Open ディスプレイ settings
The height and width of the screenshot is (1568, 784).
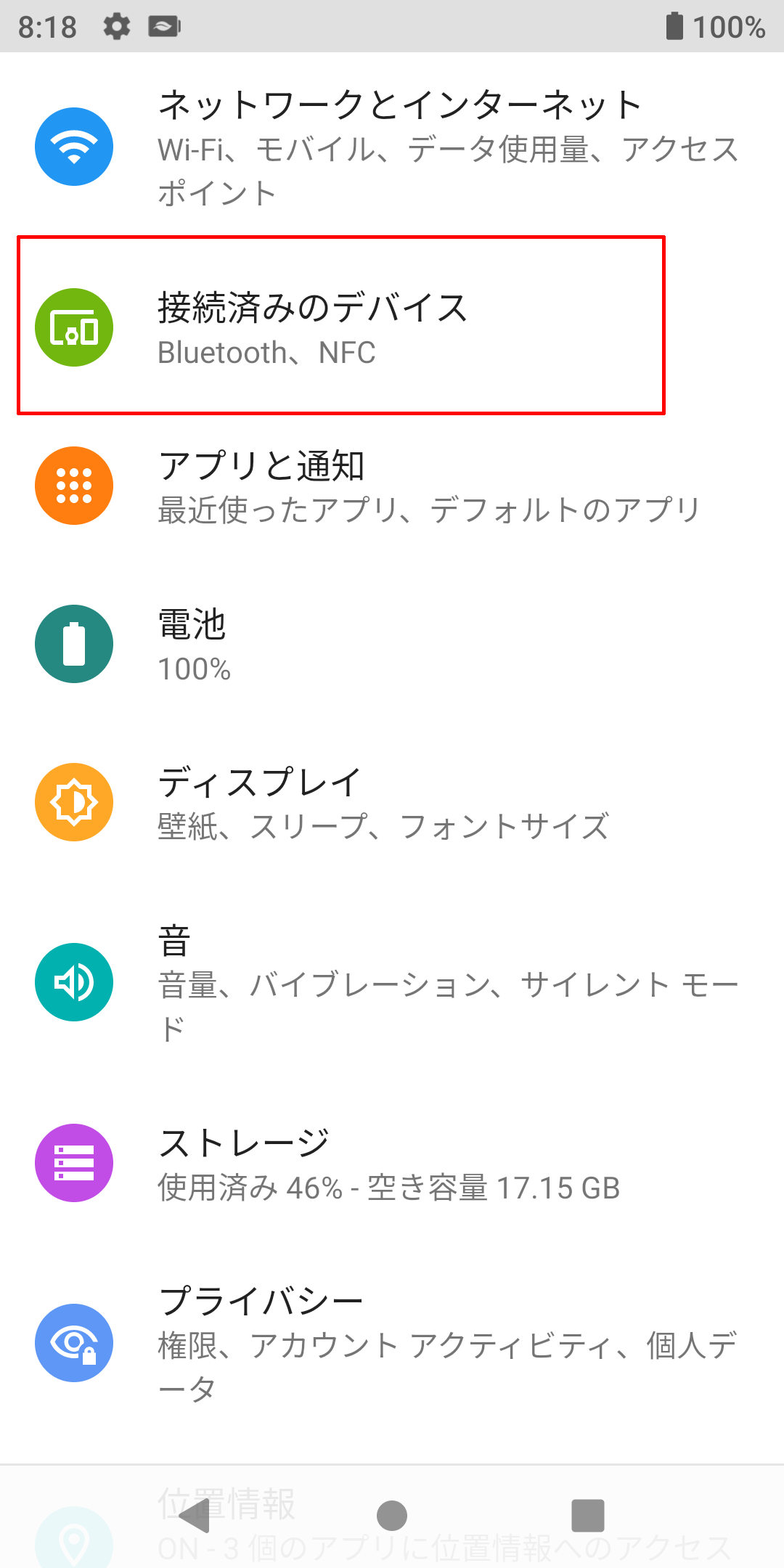click(x=392, y=802)
